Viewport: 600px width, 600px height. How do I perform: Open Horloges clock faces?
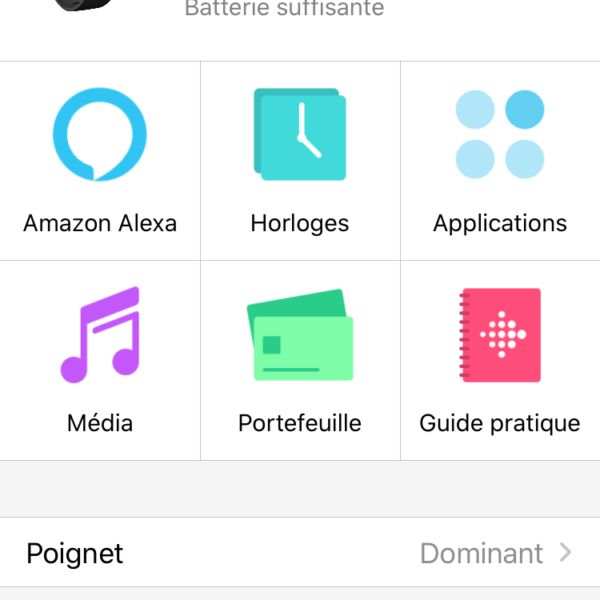click(300, 160)
